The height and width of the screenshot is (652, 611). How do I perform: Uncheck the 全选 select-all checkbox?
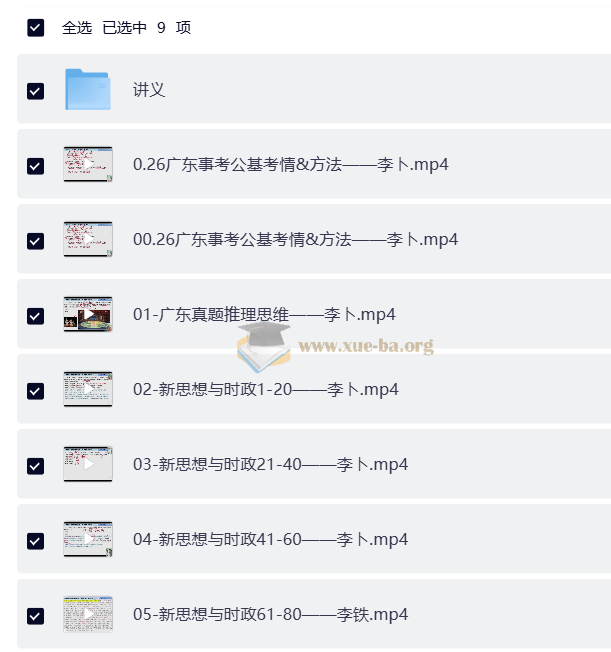pos(36,28)
